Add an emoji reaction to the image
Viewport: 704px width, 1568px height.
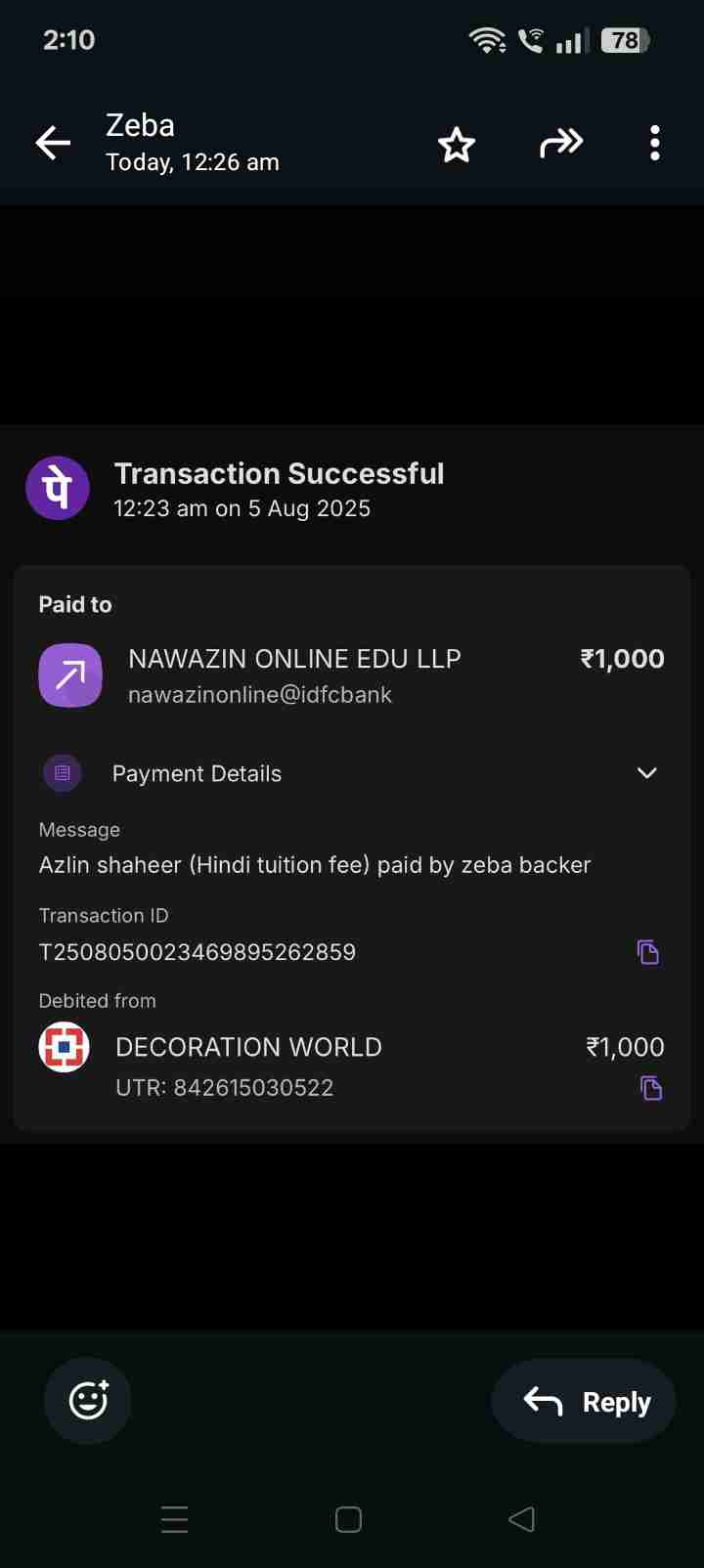tap(88, 1401)
